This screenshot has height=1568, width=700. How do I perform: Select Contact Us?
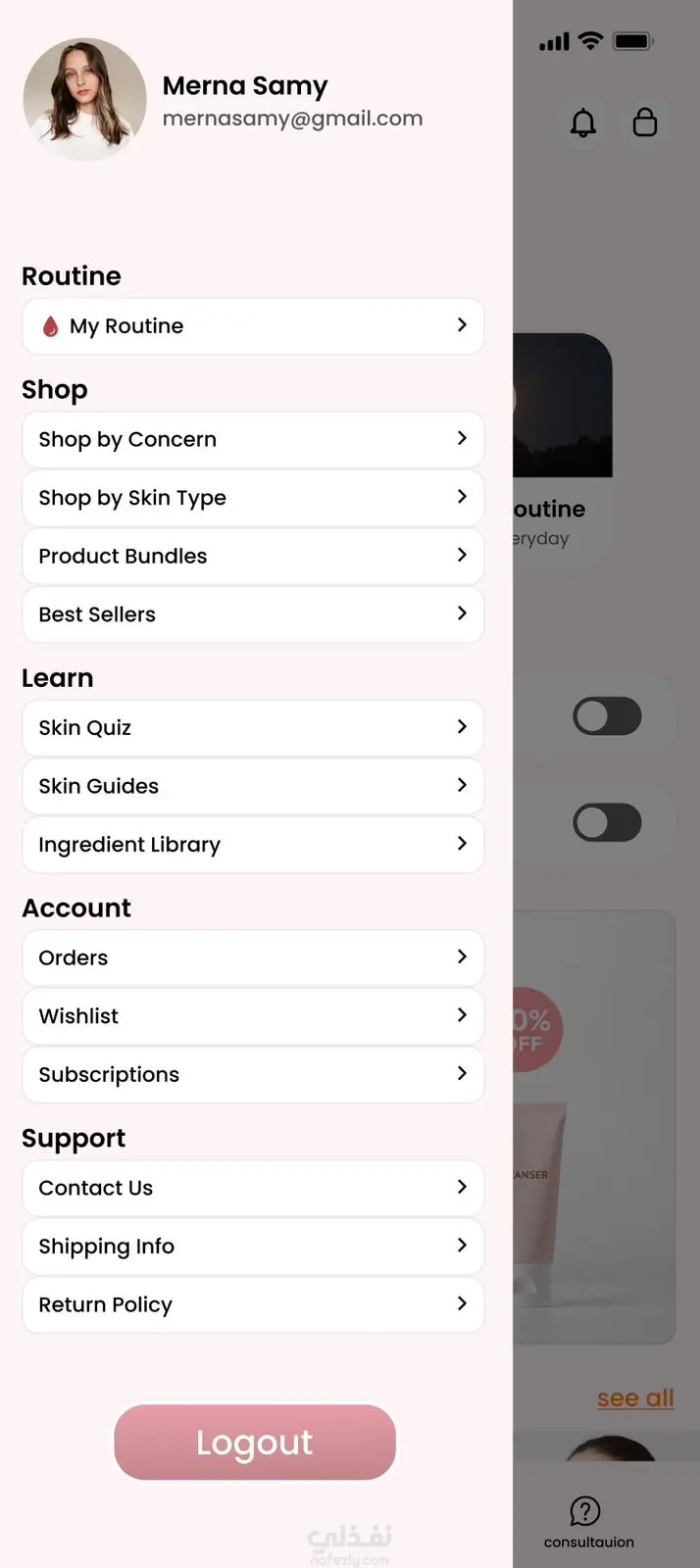point(253,1189)
